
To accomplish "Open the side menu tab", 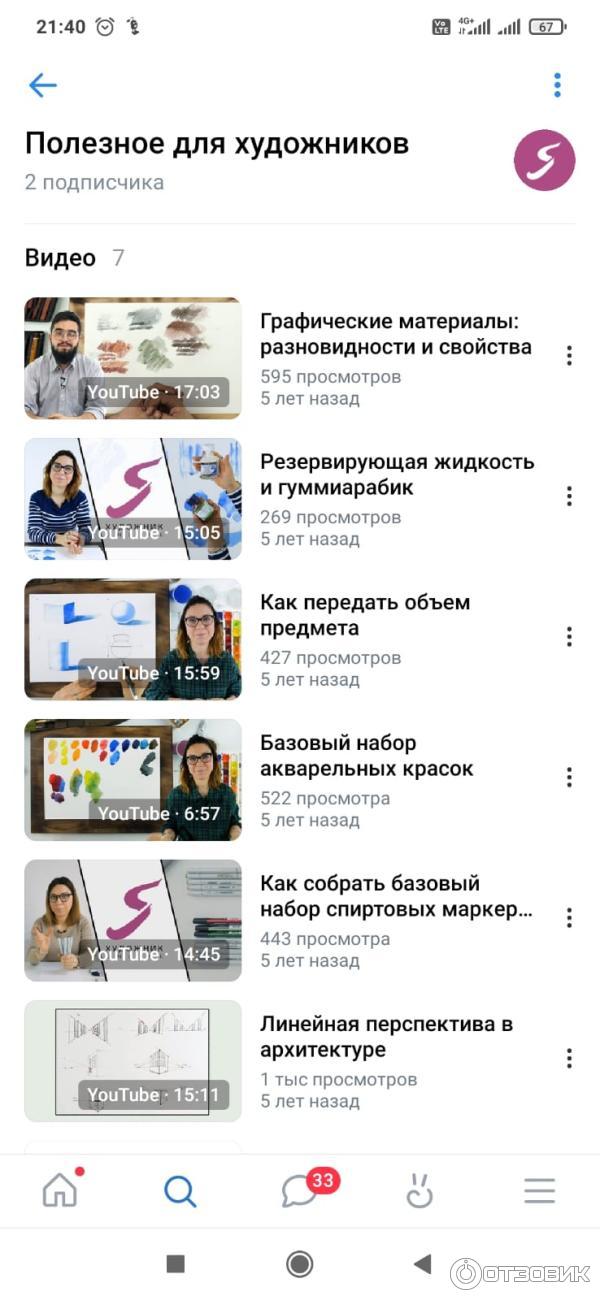I will [540, 1191].
